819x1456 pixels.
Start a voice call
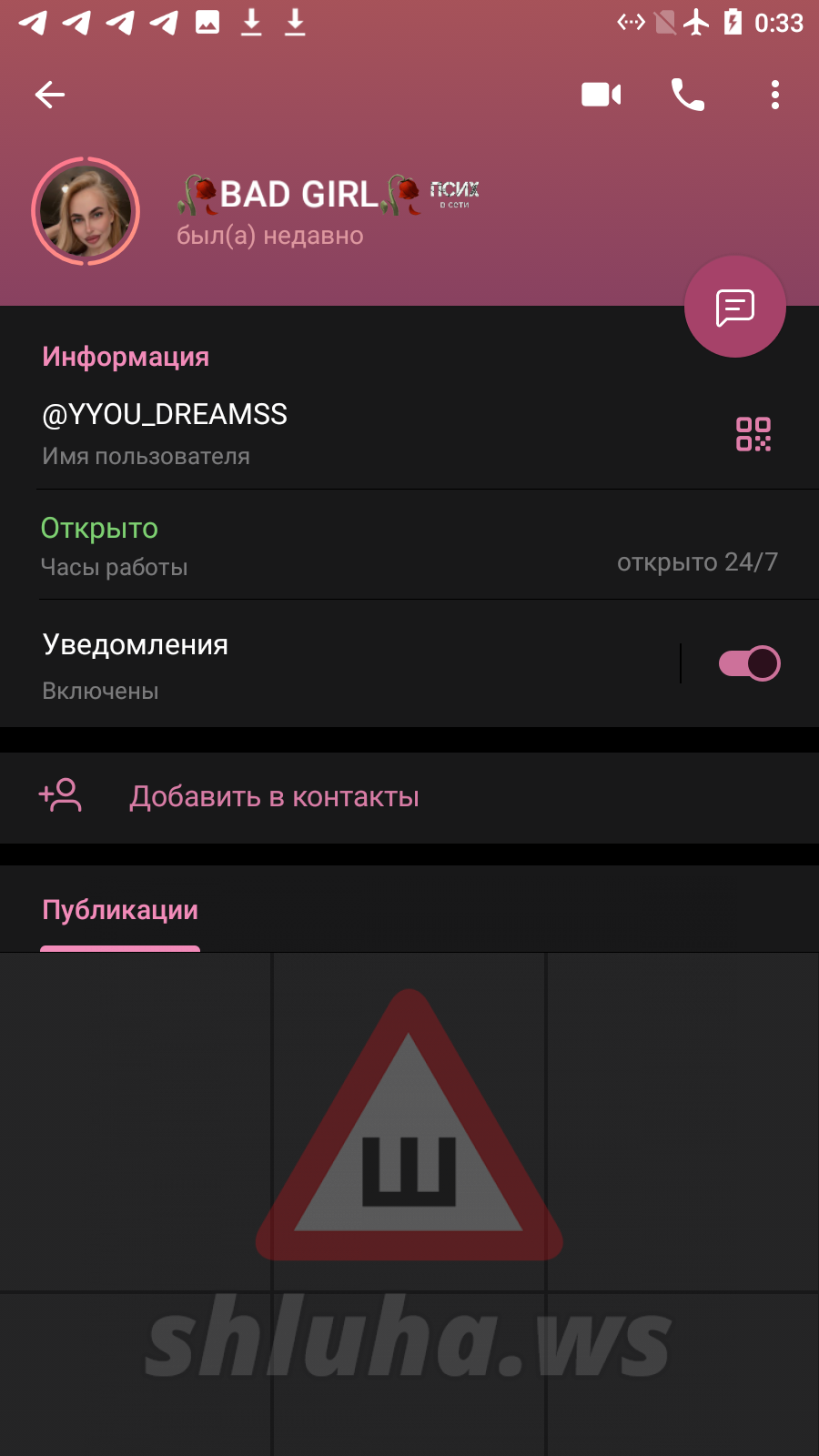point(687,95)
